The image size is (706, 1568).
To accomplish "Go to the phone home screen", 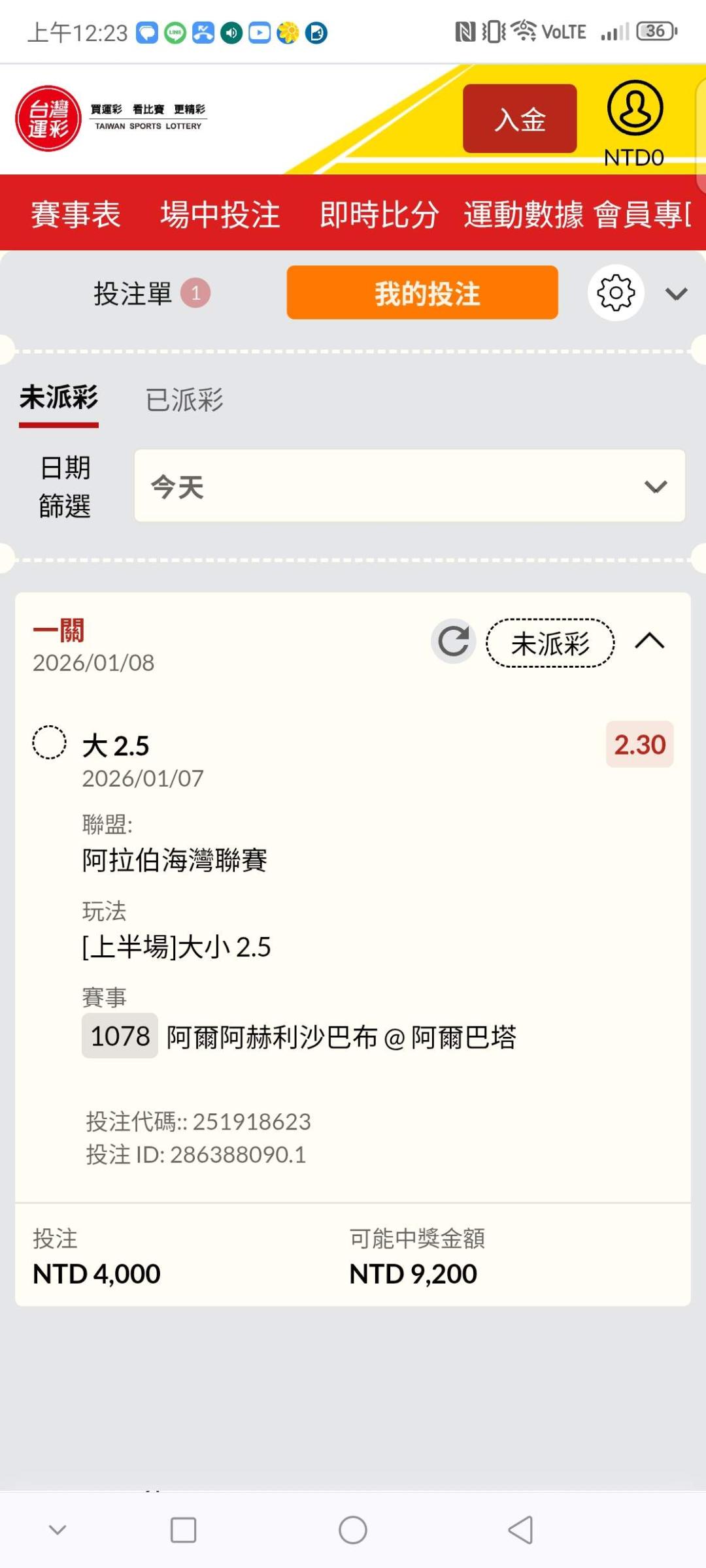I will [x=353, y=1529].
